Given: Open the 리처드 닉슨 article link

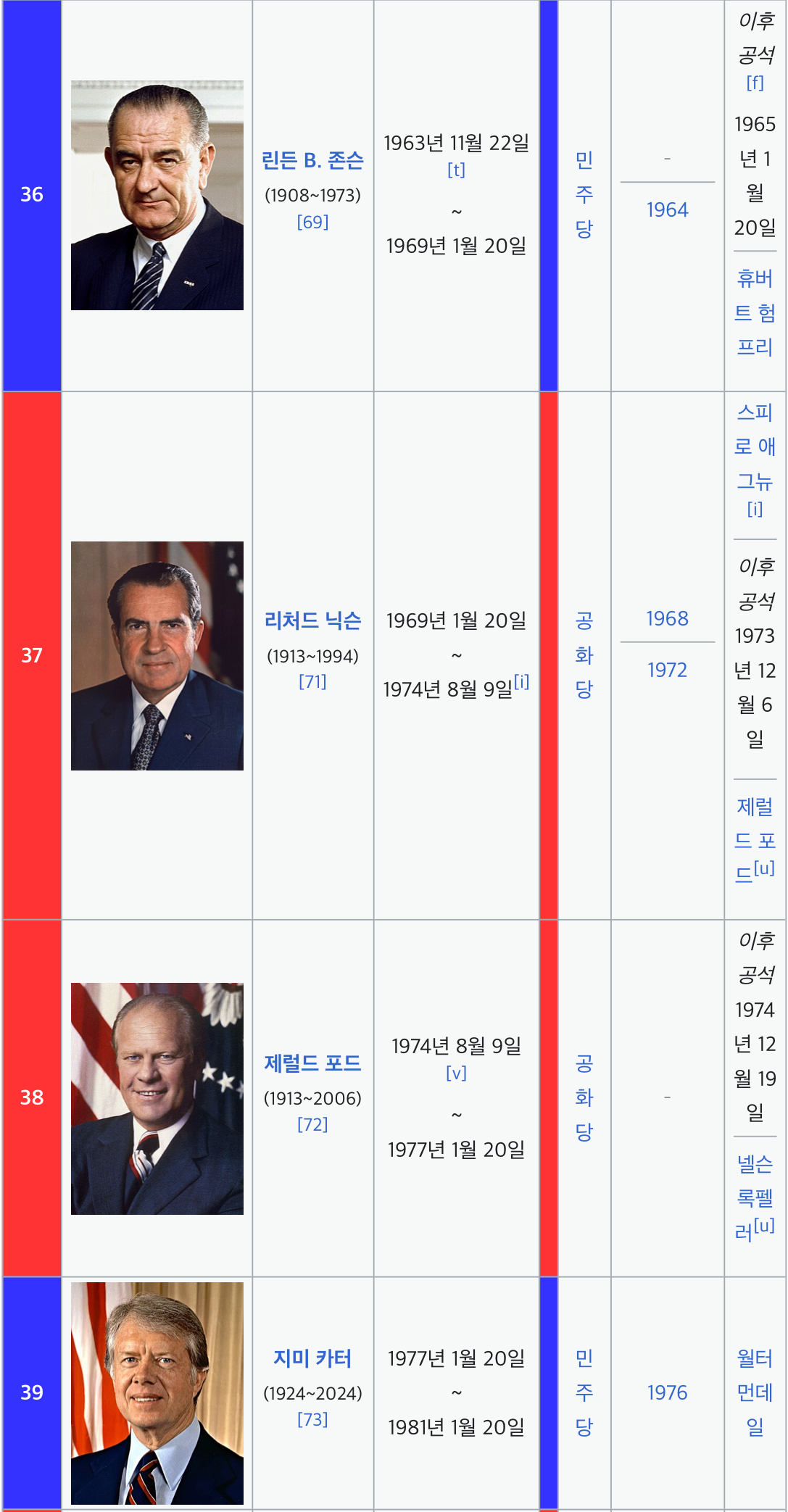Looking at the screenshot, I should click(x=312, y=620).
